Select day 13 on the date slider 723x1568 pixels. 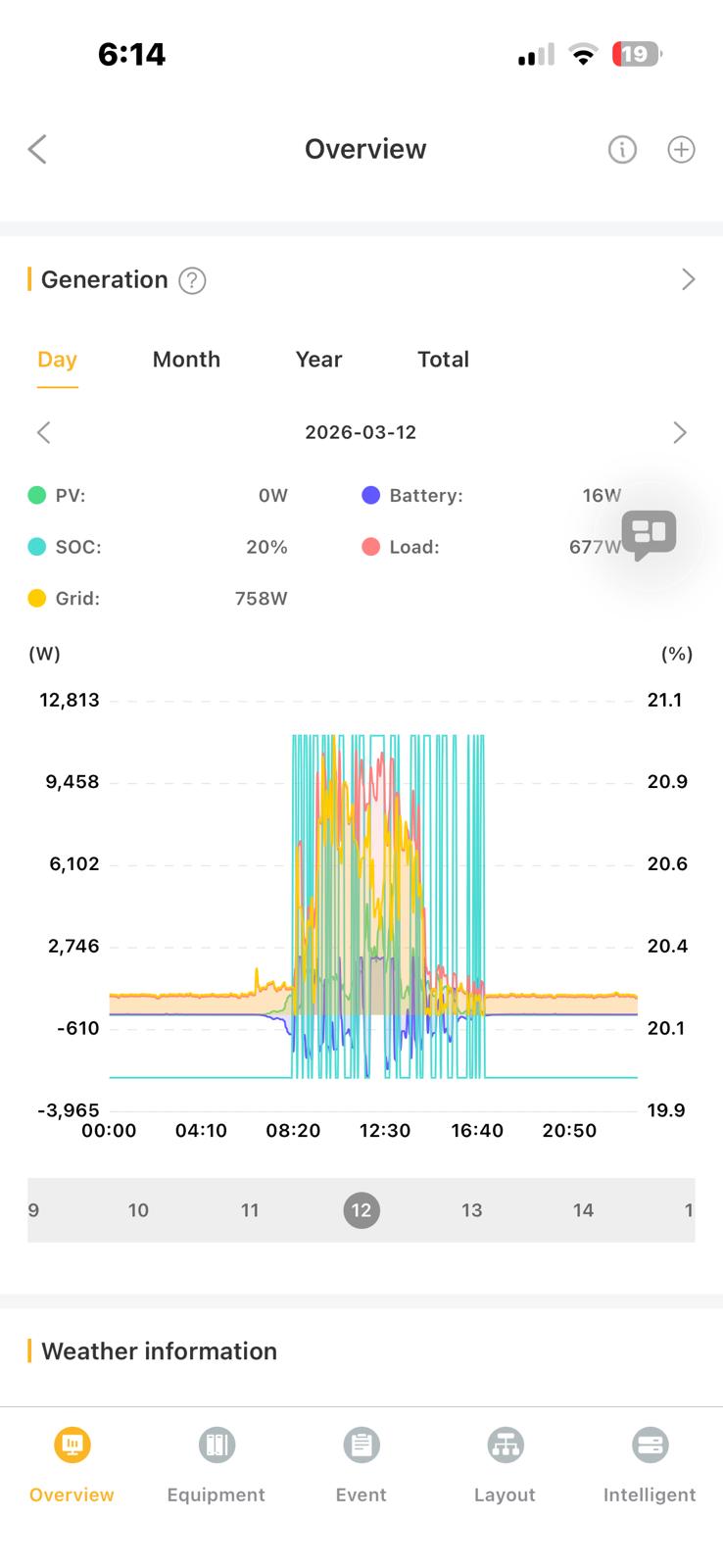click(472, 1210)
